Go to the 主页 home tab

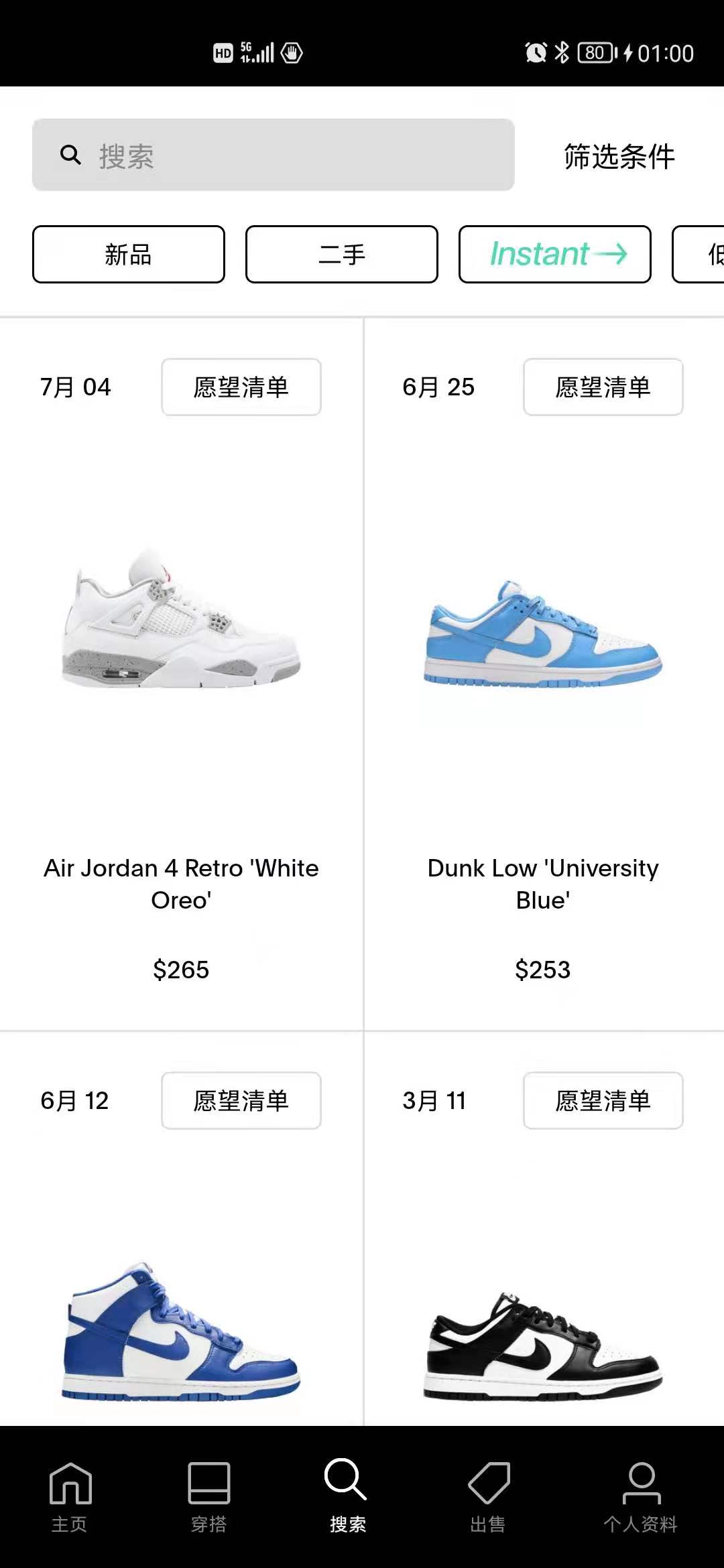pos(70,1493)
